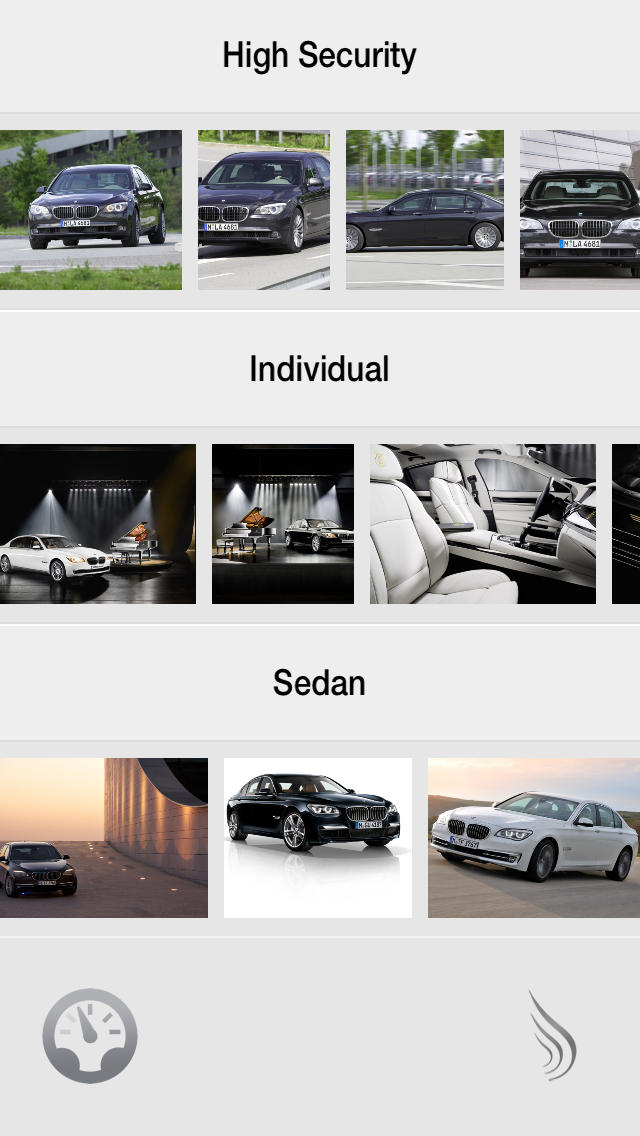The width and height of the screenshot is (640, 1136).
Task: Open the first High Security car photo
Action: pos(91,210)
